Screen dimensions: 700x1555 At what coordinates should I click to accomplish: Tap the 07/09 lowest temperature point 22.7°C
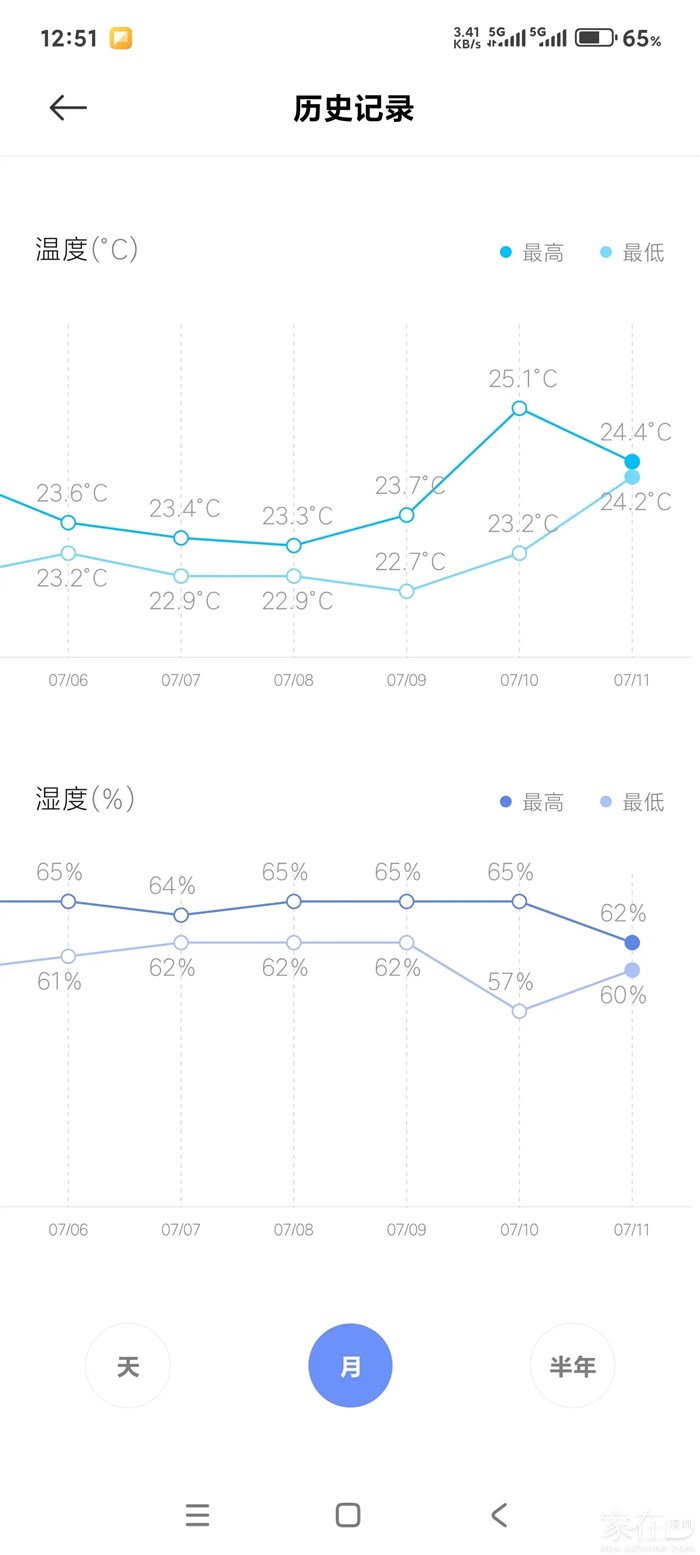click(406, 591)
